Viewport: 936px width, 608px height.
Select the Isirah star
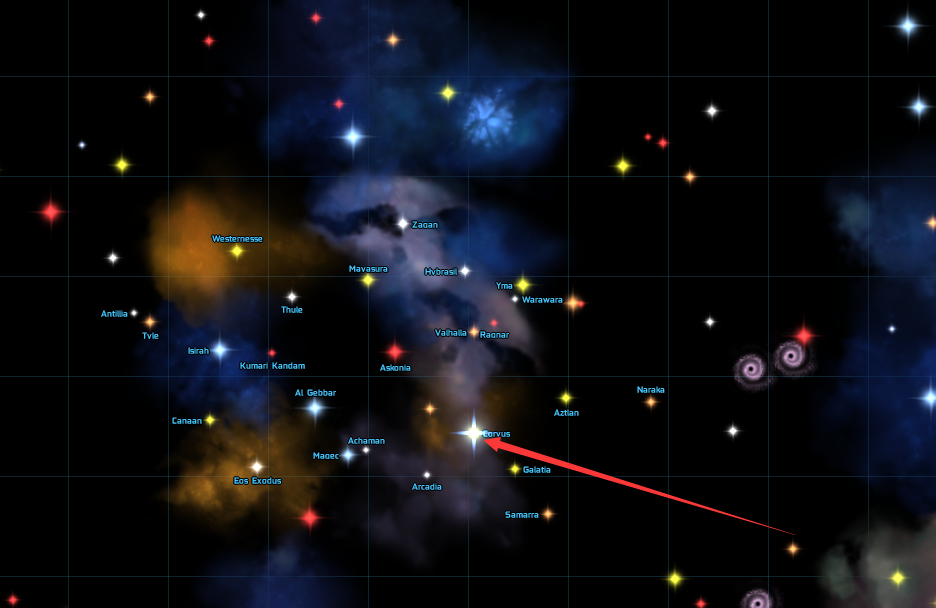click(x=220, y=350)
